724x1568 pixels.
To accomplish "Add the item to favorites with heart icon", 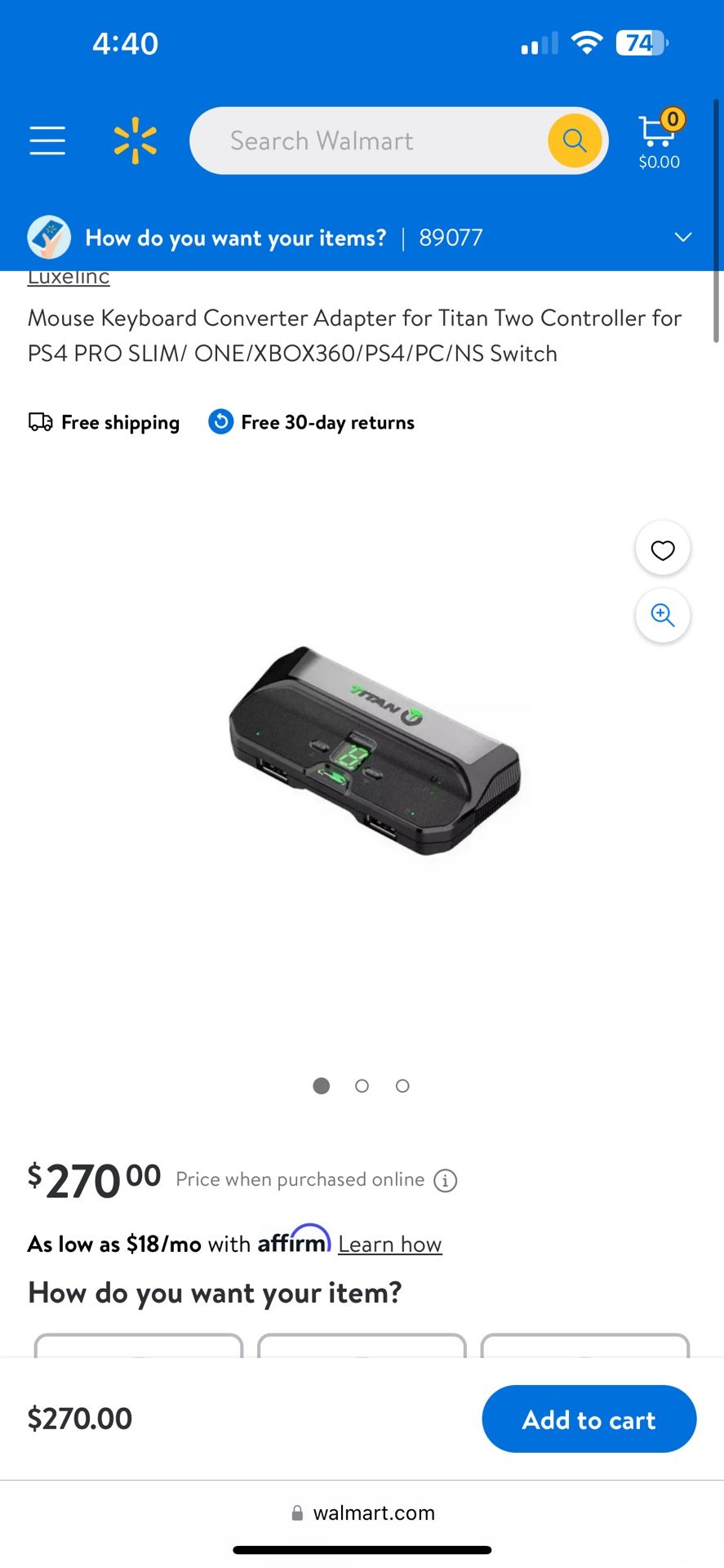I will pos(663,550).
